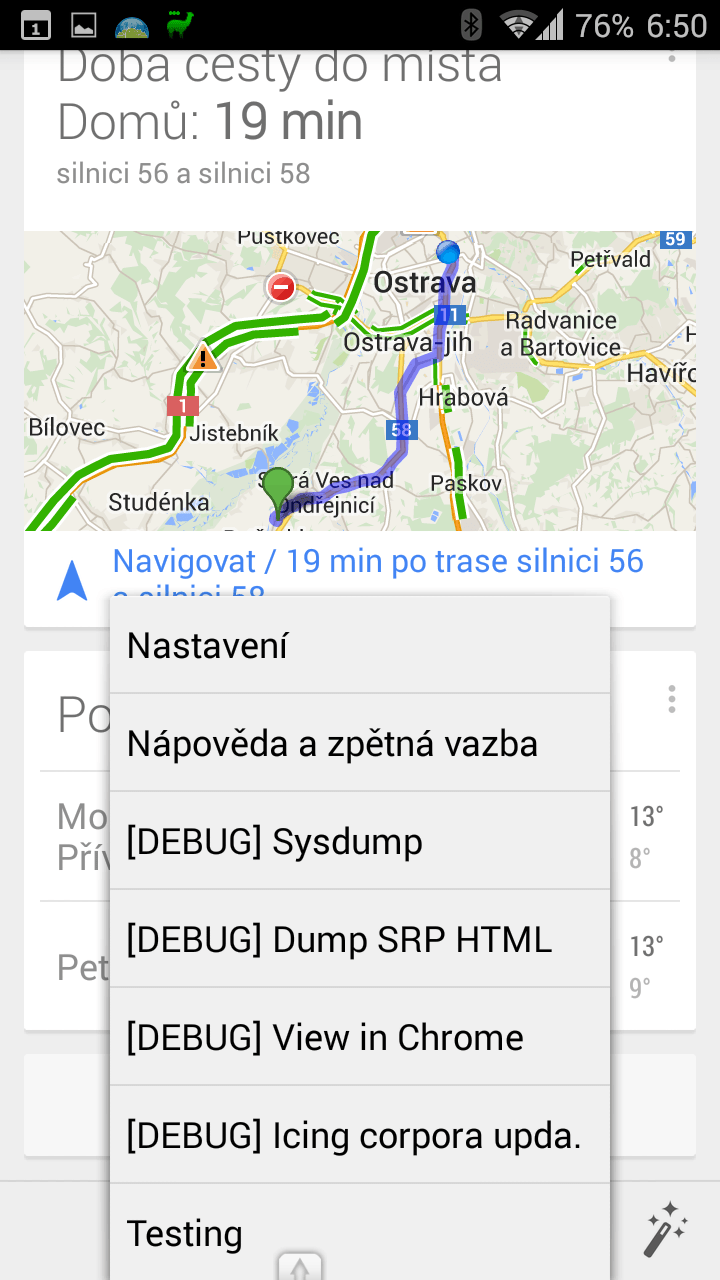Open the weather card overflow menu

pyautogui.click(x=671, y=699)
